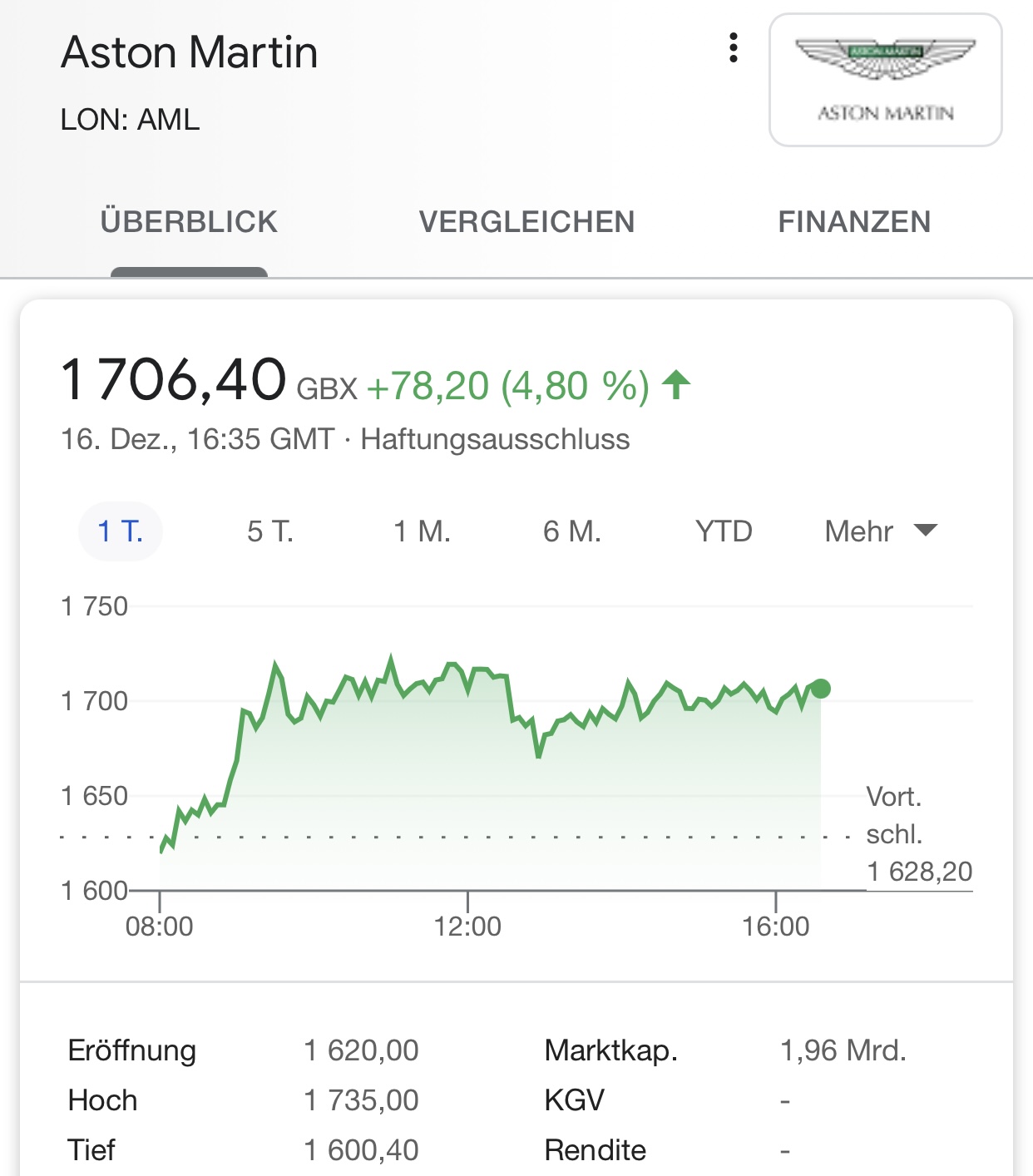Select the 1 M. chart range
Viewport: 1033px width, 1176px height.
[422, 531]
